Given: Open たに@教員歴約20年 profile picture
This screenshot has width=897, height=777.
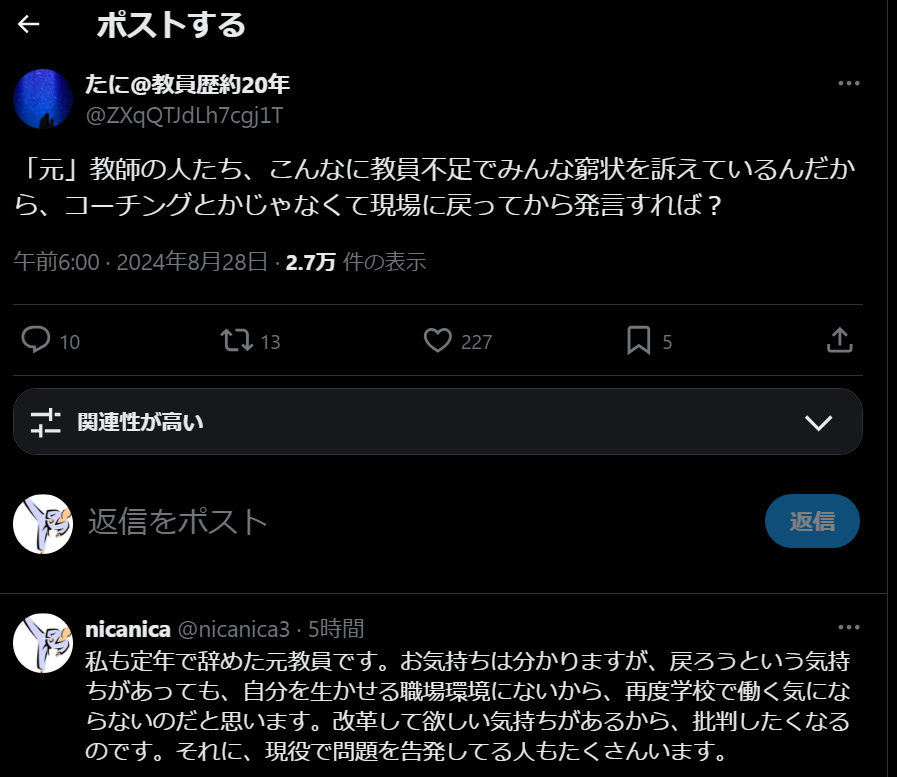Looking at the screenshot, I should [x=43, y=99].
